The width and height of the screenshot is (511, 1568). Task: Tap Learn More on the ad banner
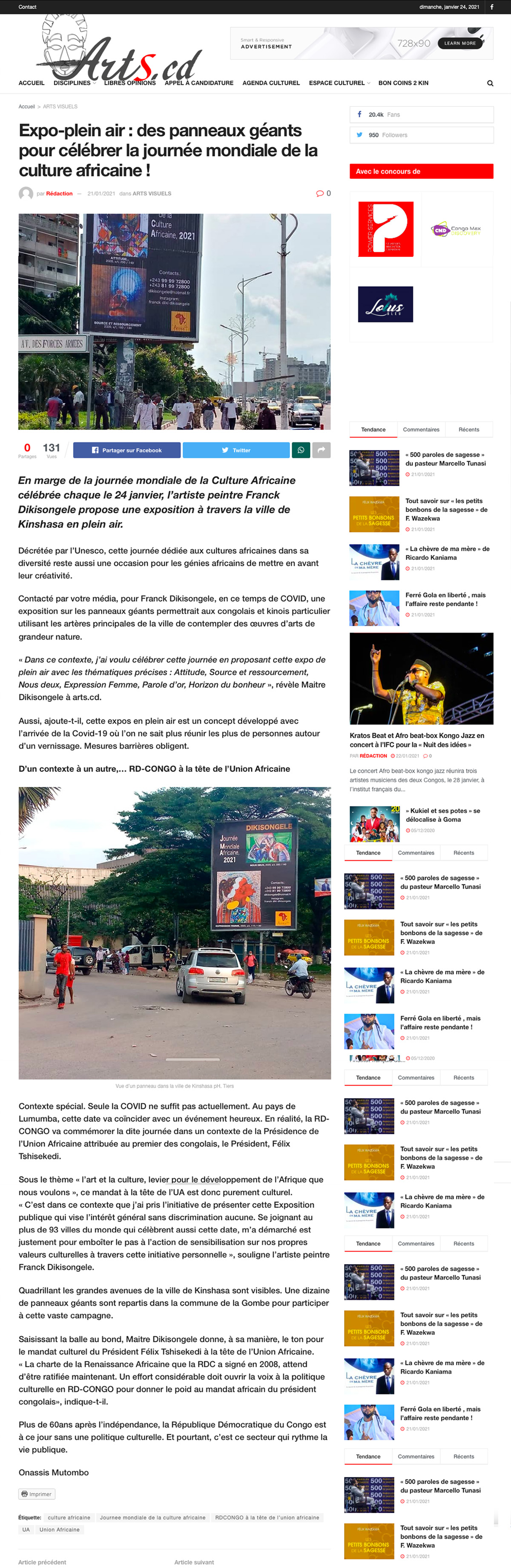click(x=460, y=43)
